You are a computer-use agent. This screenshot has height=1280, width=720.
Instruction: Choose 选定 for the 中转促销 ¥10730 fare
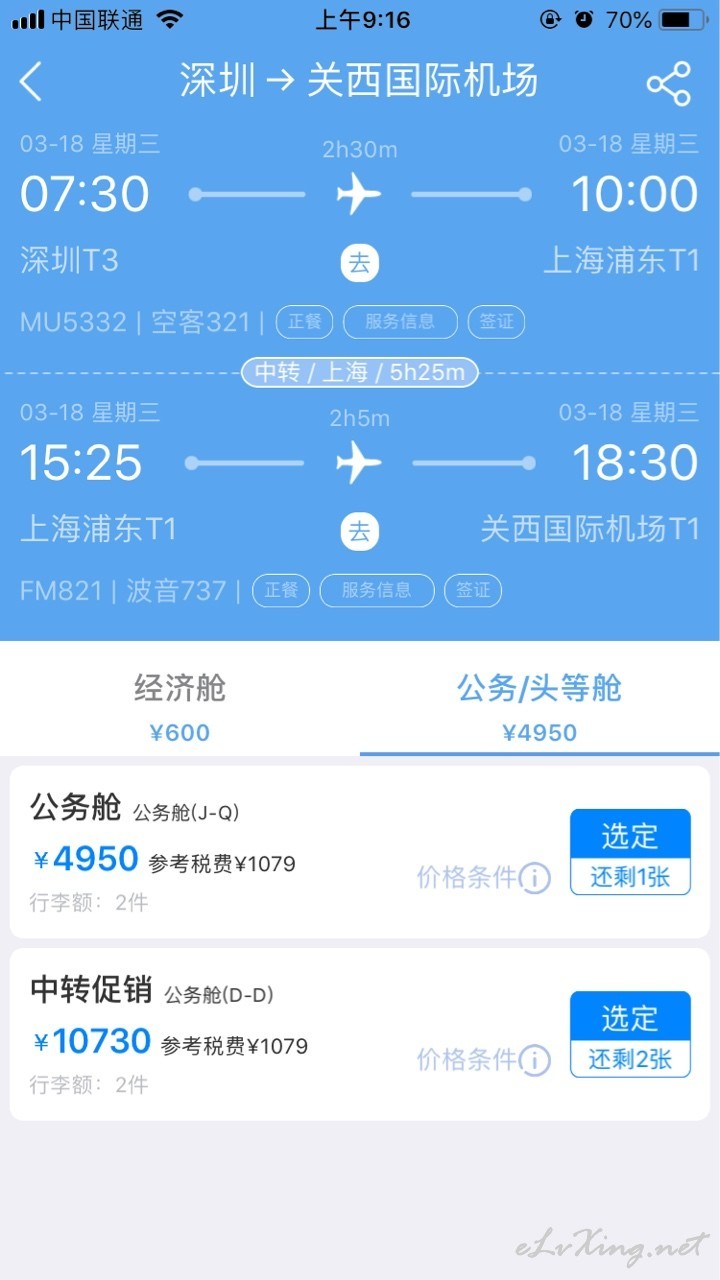point(630,1034)
